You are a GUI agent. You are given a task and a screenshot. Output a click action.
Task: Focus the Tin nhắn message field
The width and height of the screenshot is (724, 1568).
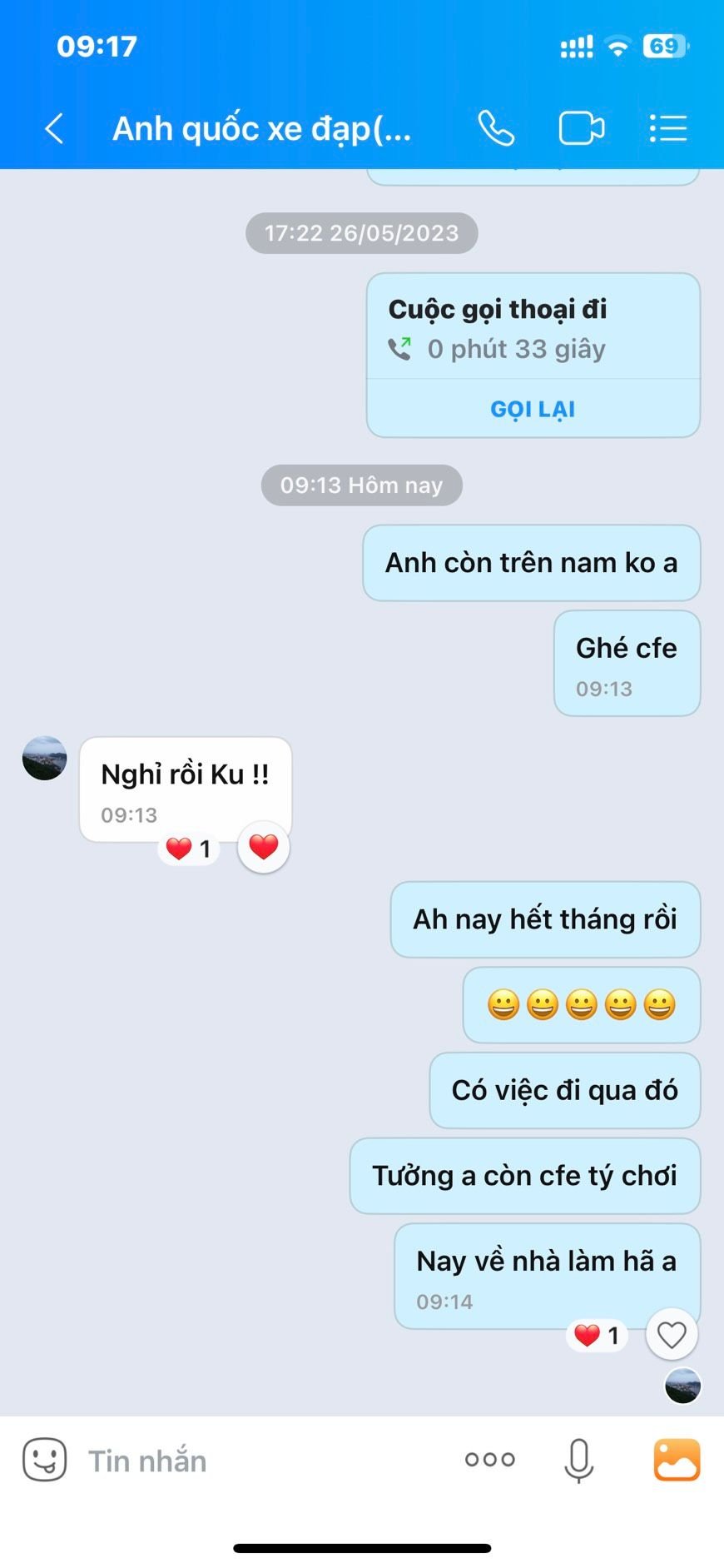tap(250, 1461)
